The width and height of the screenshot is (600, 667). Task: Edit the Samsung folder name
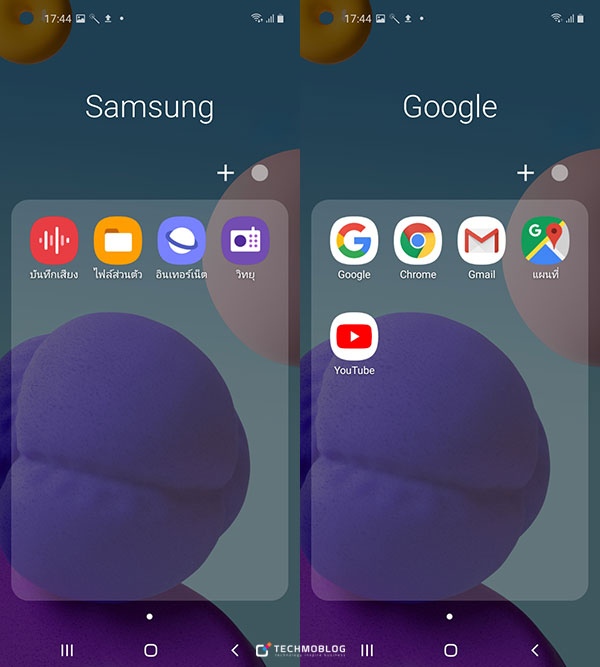pos(149,107)
